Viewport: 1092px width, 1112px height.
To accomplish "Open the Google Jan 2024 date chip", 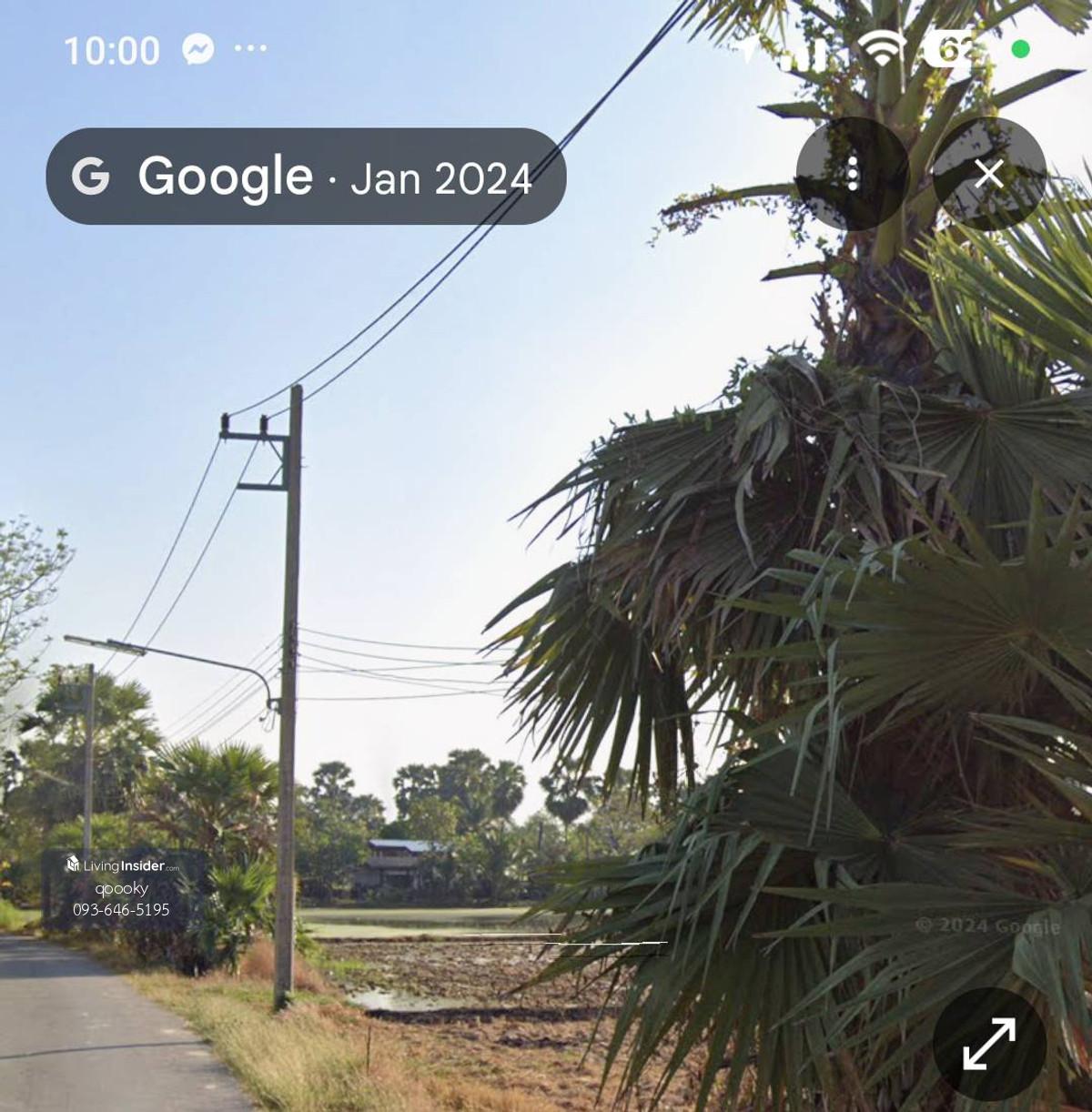I will point(306,177).
